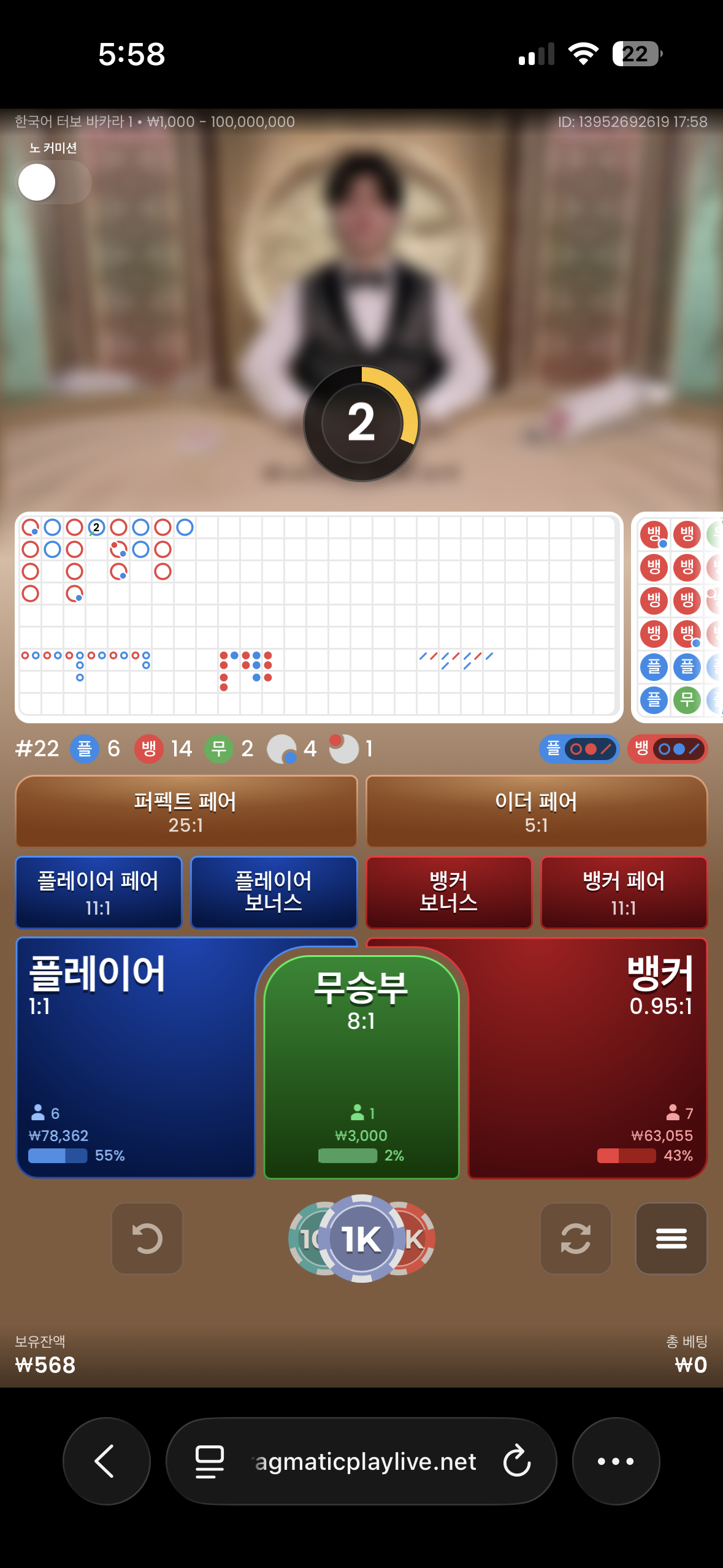
Task: Place a bet on 플레이어 페어
Action: 99,893
